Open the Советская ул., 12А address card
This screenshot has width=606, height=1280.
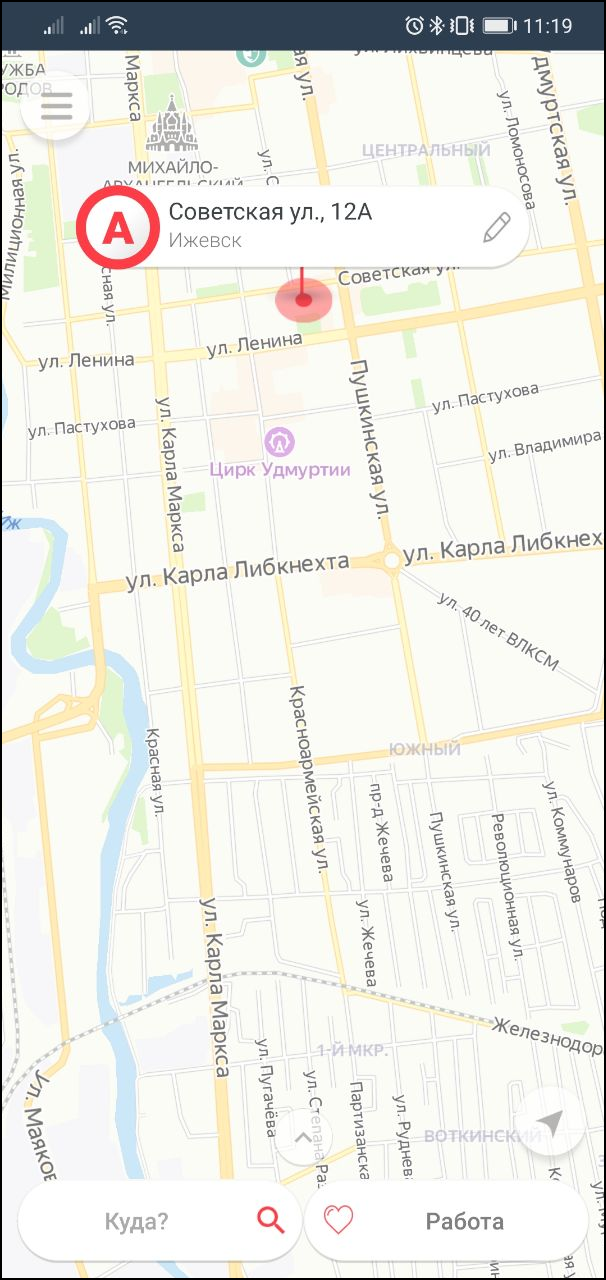(304, 227)
